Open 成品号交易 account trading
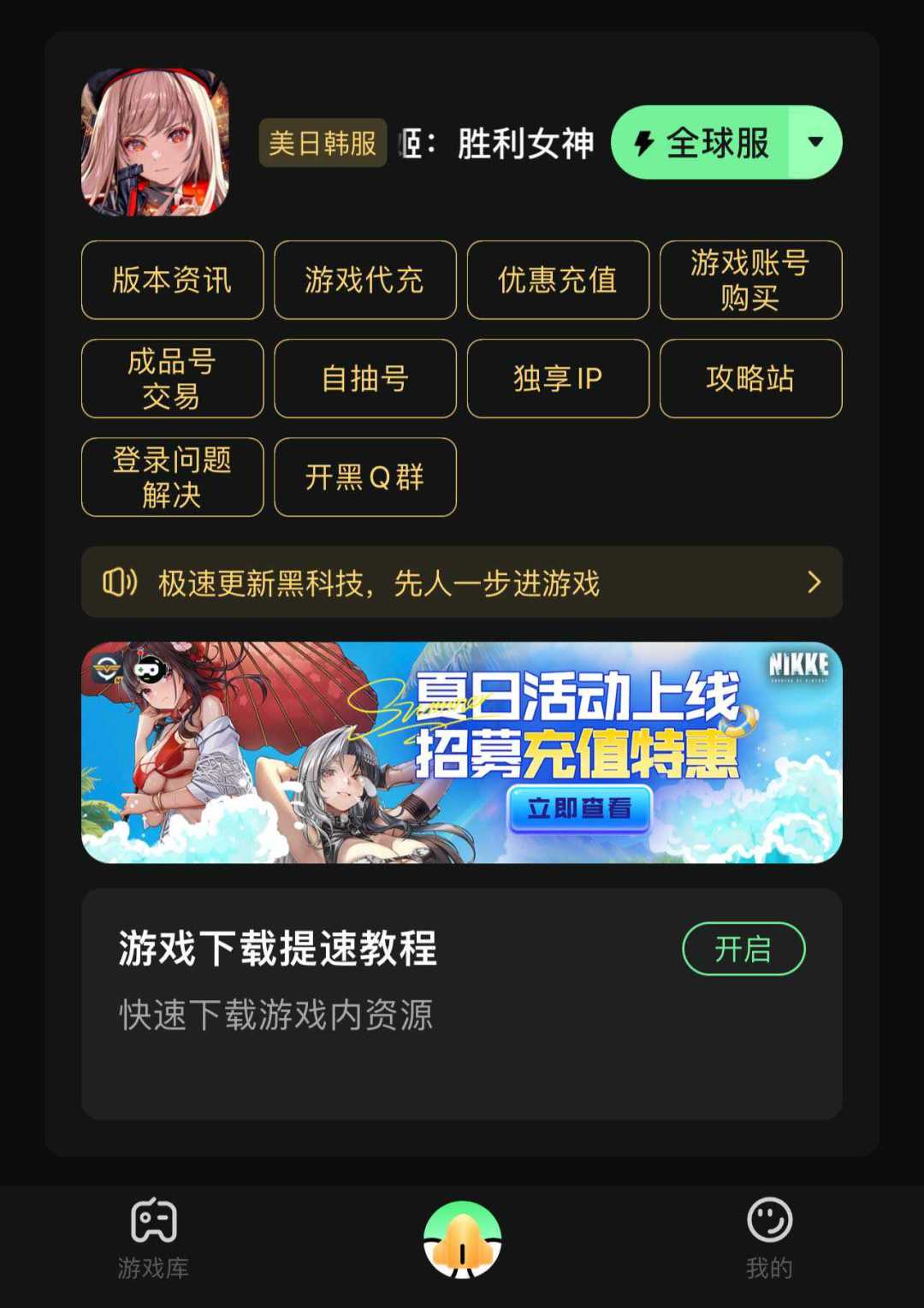 click(171, 378)
